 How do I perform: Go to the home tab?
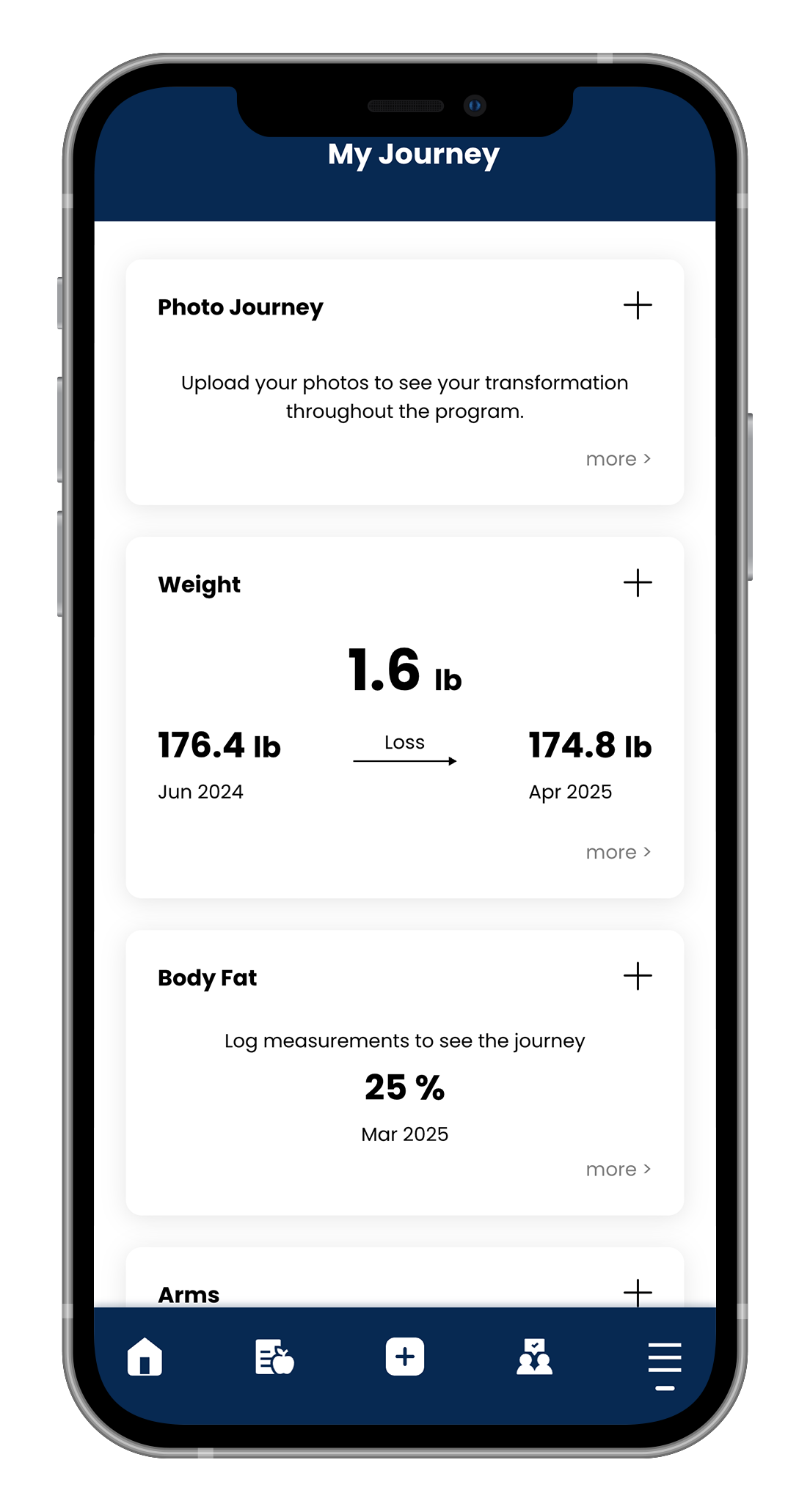[145, 1357]
